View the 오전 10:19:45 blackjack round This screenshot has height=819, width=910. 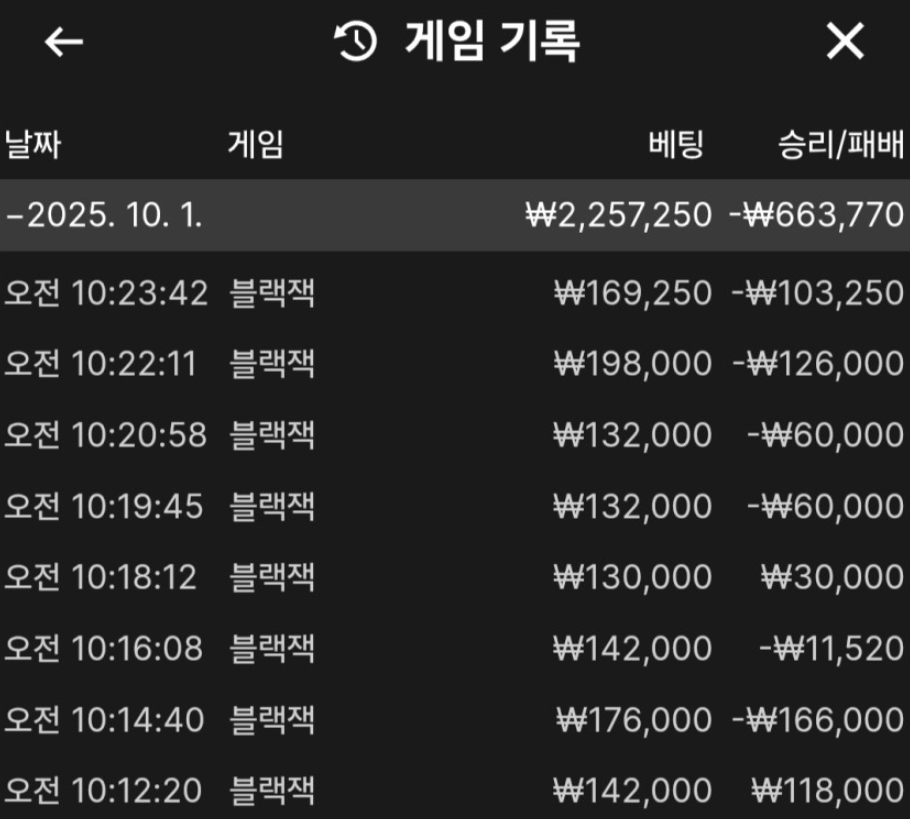(455, 506)
